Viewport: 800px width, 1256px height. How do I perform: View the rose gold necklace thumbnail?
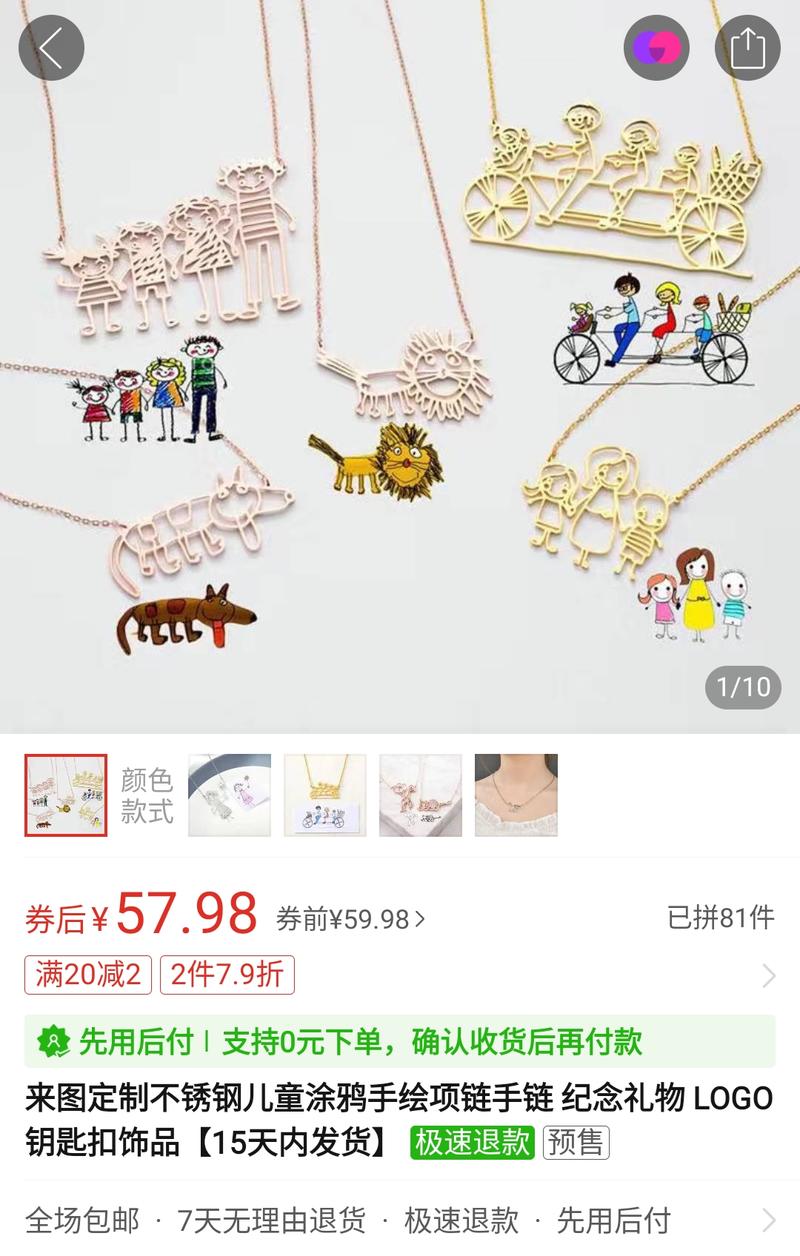[x=420, y=795]
